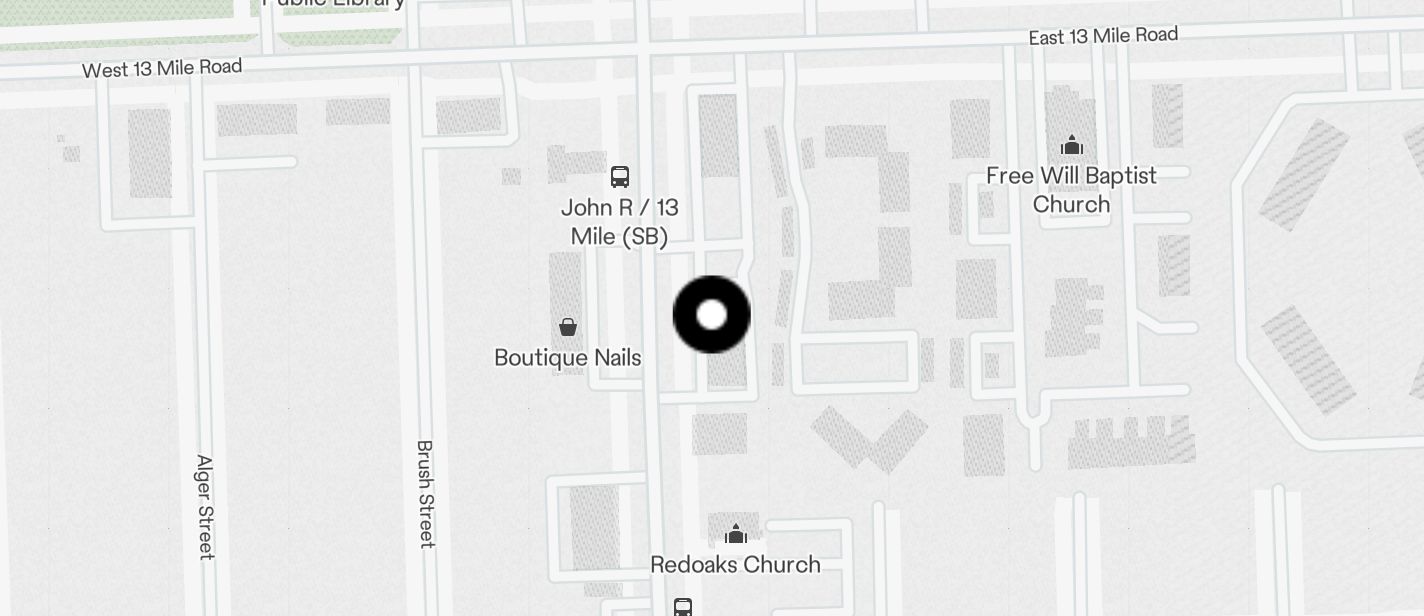The image size is (1424, 616).
Task: Open the Boutique Nails map marker
Action: pyautogui.click(x=568, y=327)
